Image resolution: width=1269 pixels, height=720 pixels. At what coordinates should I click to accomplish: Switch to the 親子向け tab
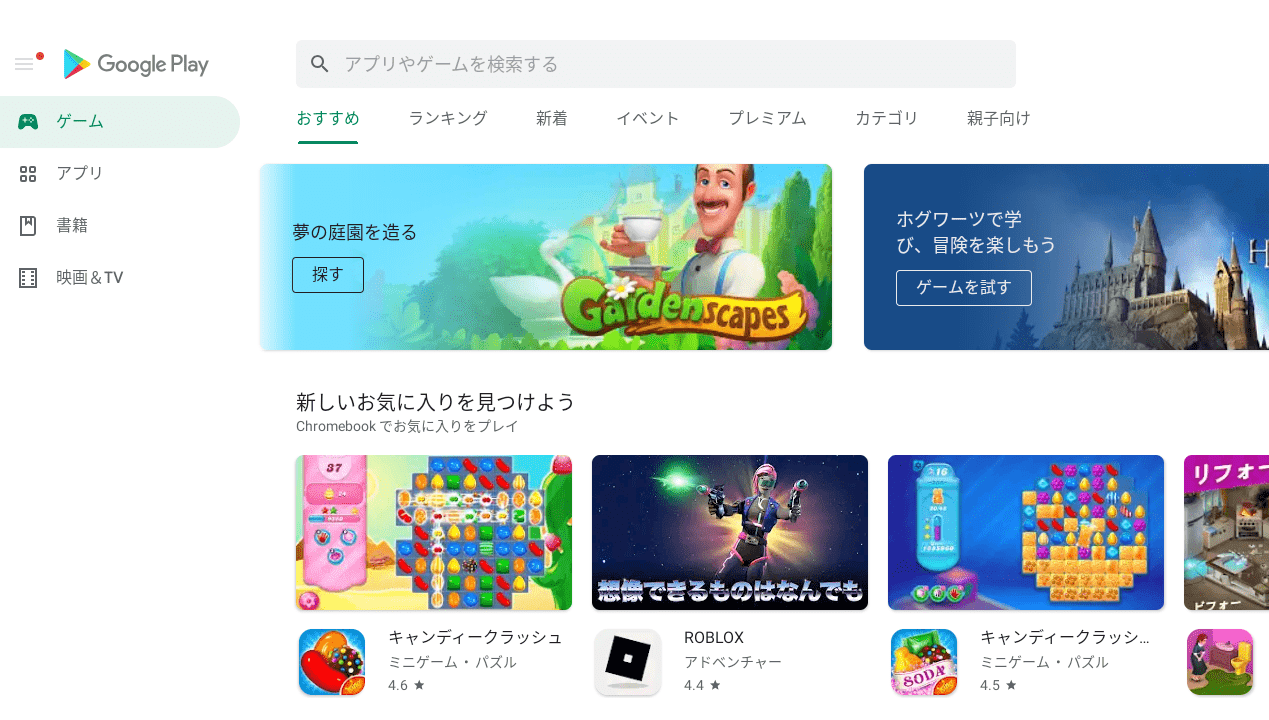point(998,118)
